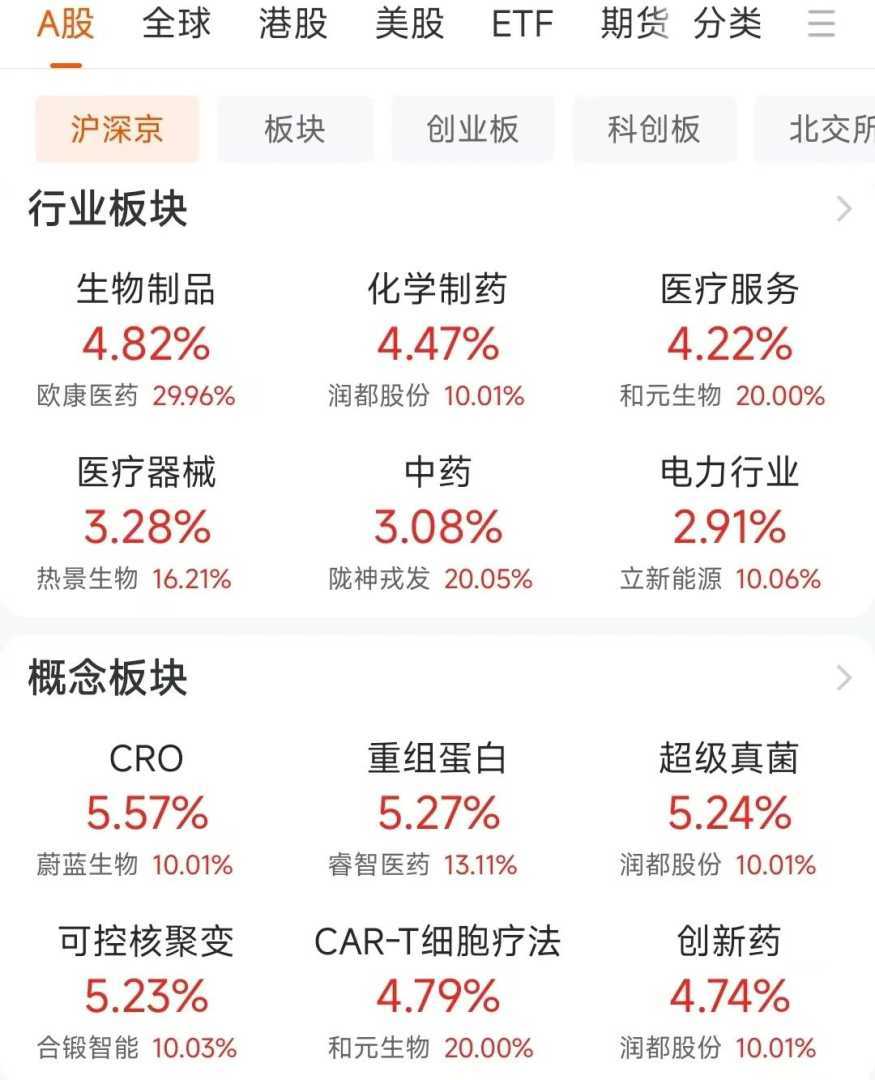
Task: Switch to the 港股 tab
Action: (x=293, y=24)
